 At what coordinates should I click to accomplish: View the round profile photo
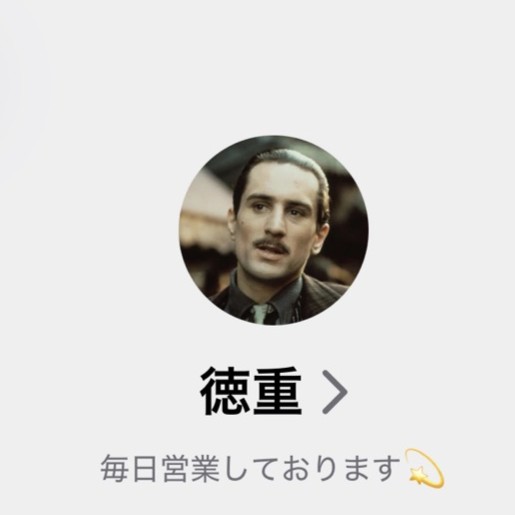(x=274, y=230)
